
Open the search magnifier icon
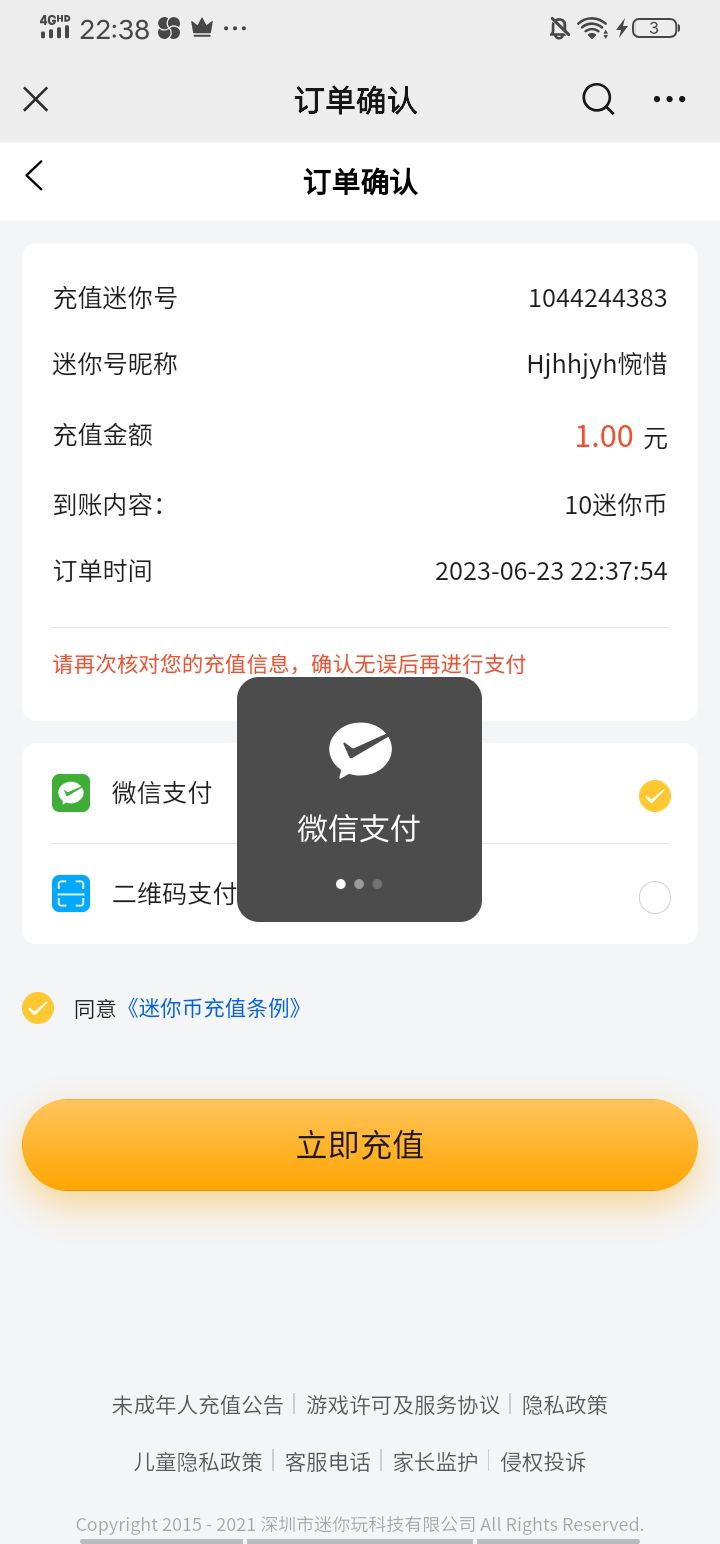click(598, 99)
